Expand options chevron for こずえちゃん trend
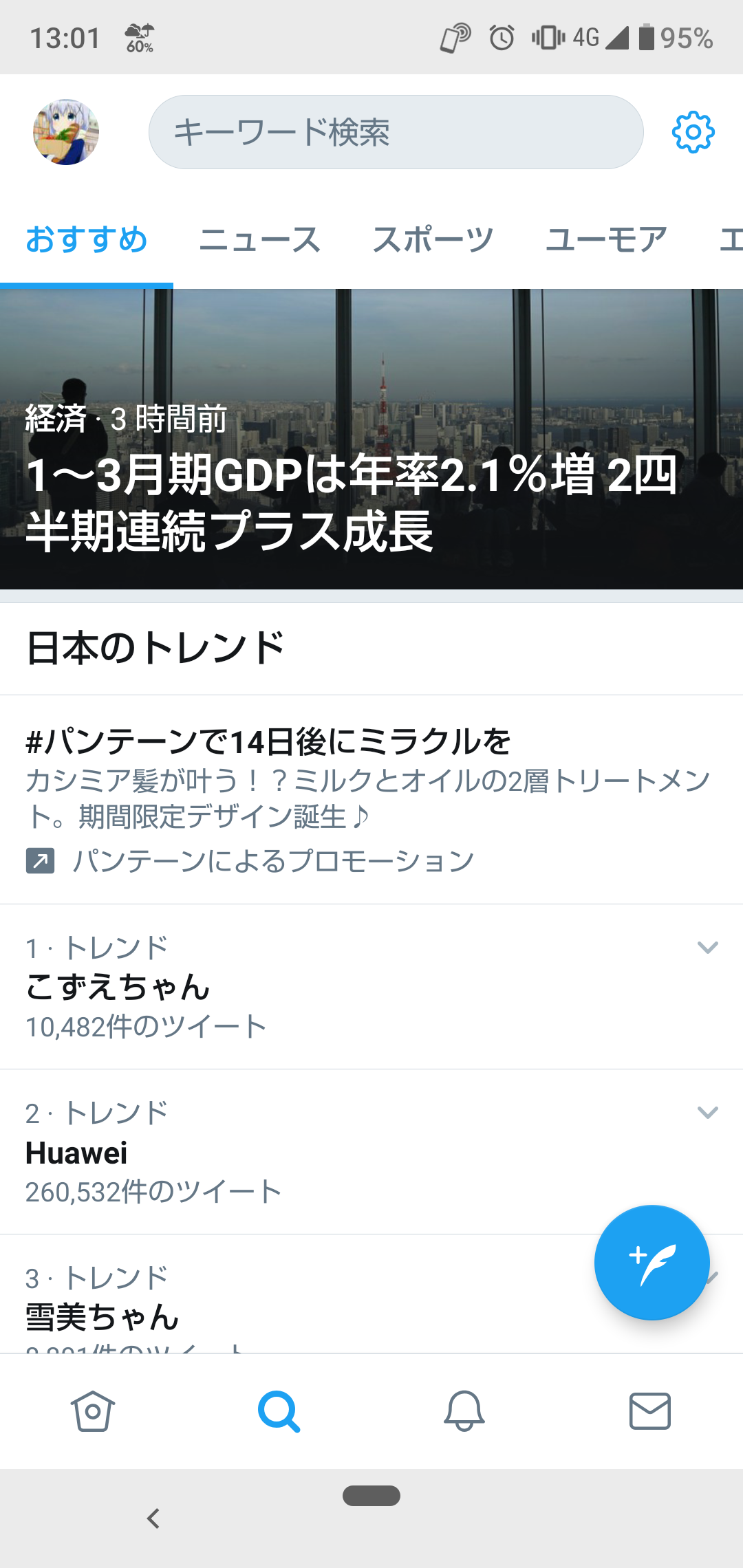The image size is (743, 1568). point(707,948)
